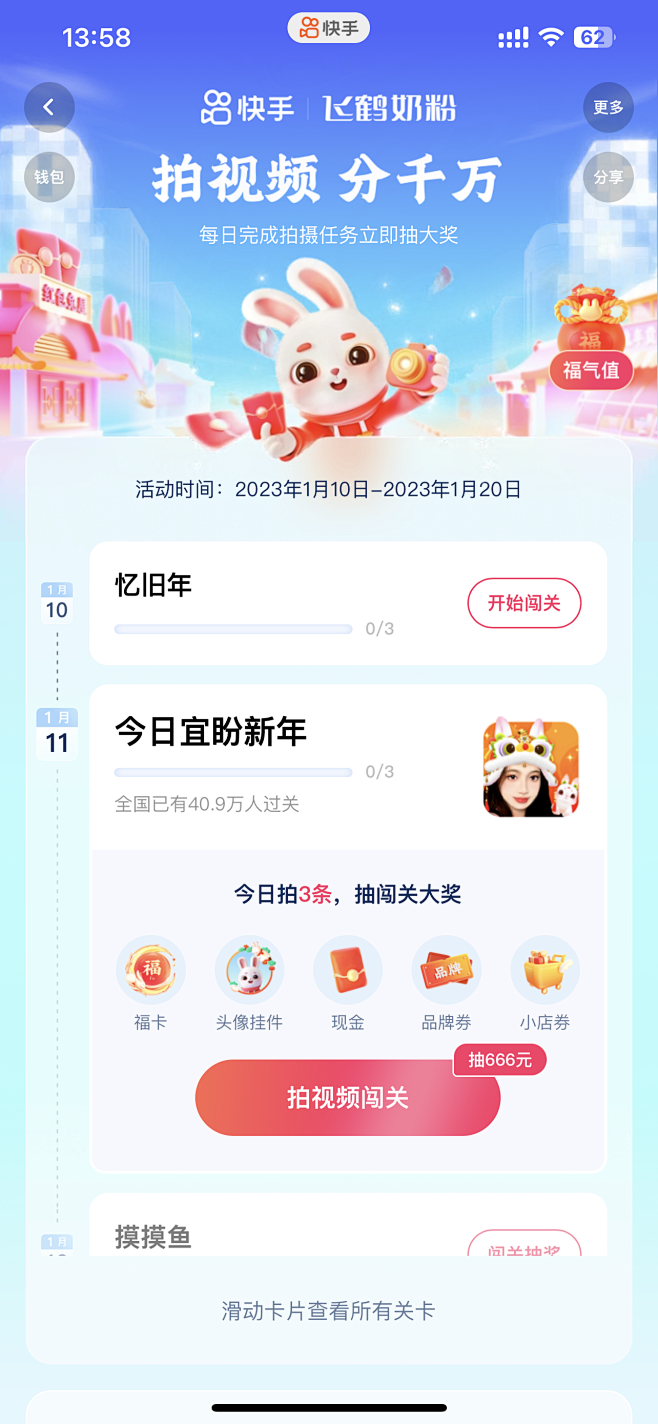Open the 更多 menu
658x1424 pixels.
click(608, 108)
